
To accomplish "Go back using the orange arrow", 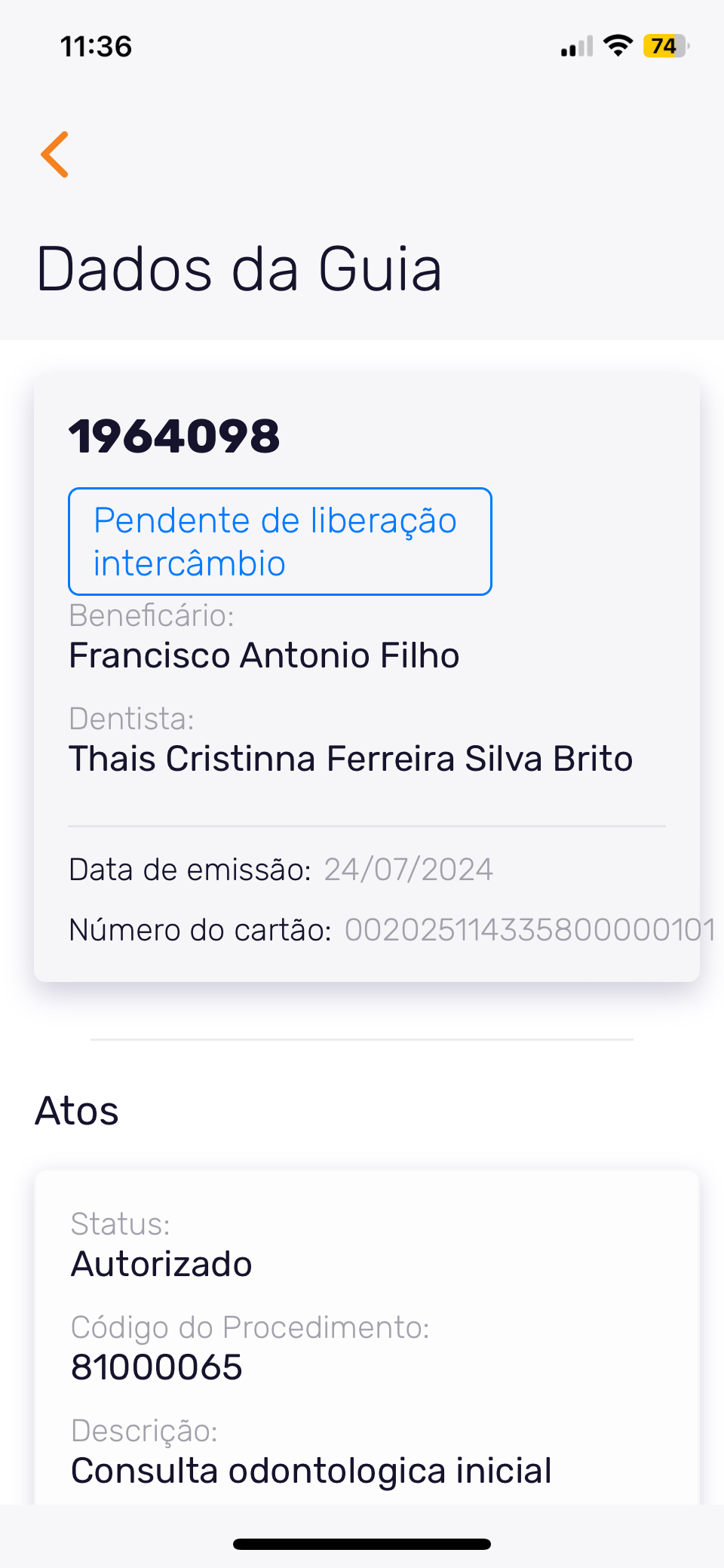I will click(55, 155).
